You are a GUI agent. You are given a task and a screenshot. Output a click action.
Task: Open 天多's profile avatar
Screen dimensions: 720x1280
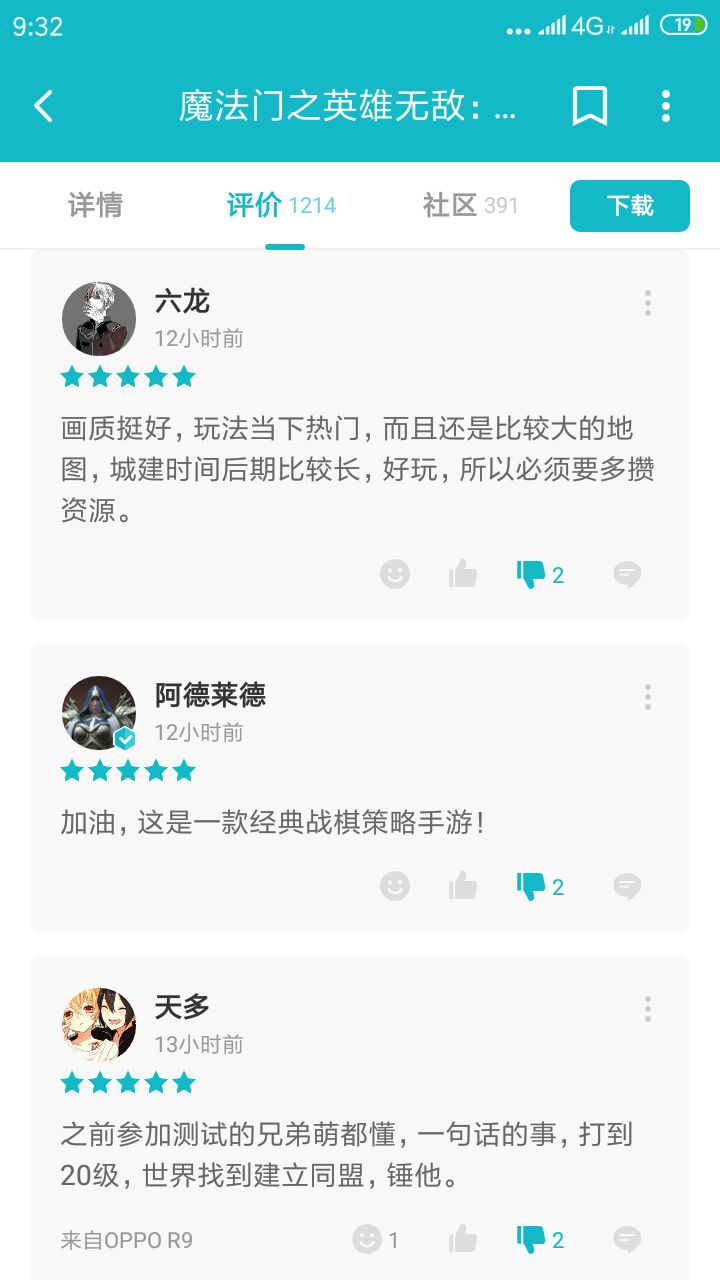(x=99, y=1025)
